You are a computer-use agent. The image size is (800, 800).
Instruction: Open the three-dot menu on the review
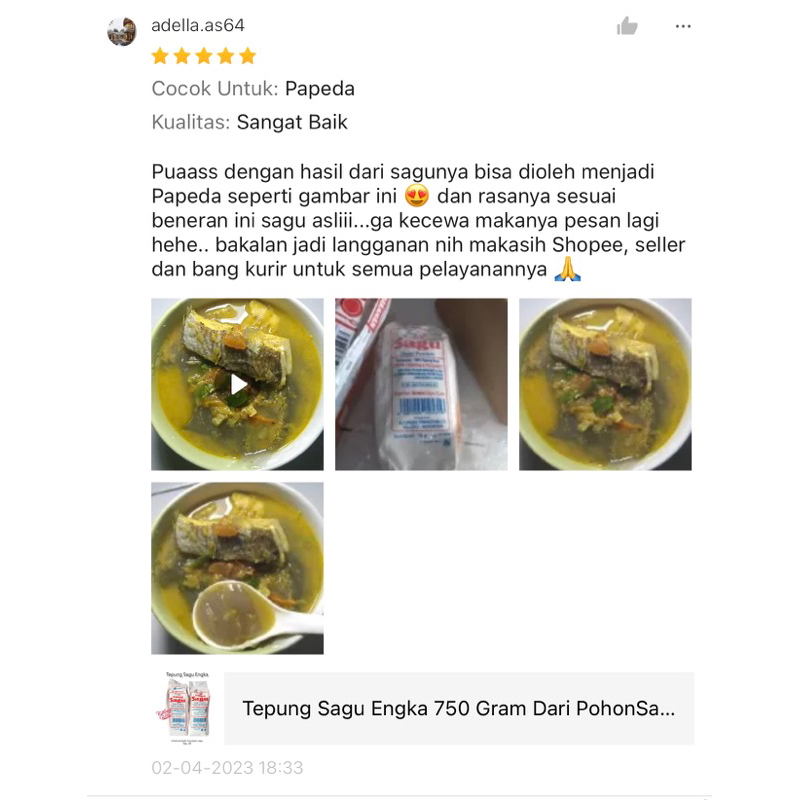tap(683, 26)
